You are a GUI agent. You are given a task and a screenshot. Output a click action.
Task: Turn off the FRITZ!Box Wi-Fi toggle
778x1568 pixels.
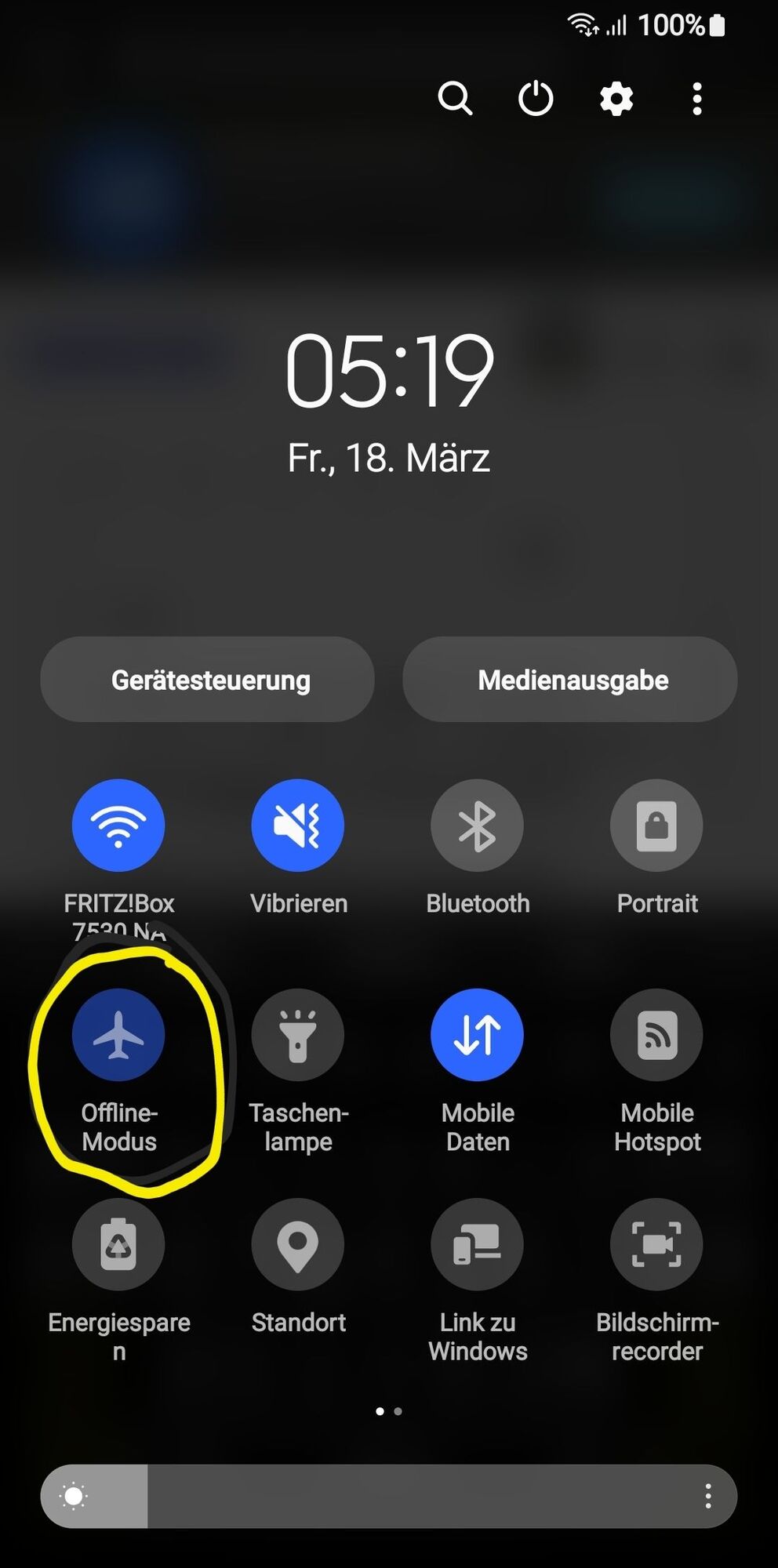point(118,825)
